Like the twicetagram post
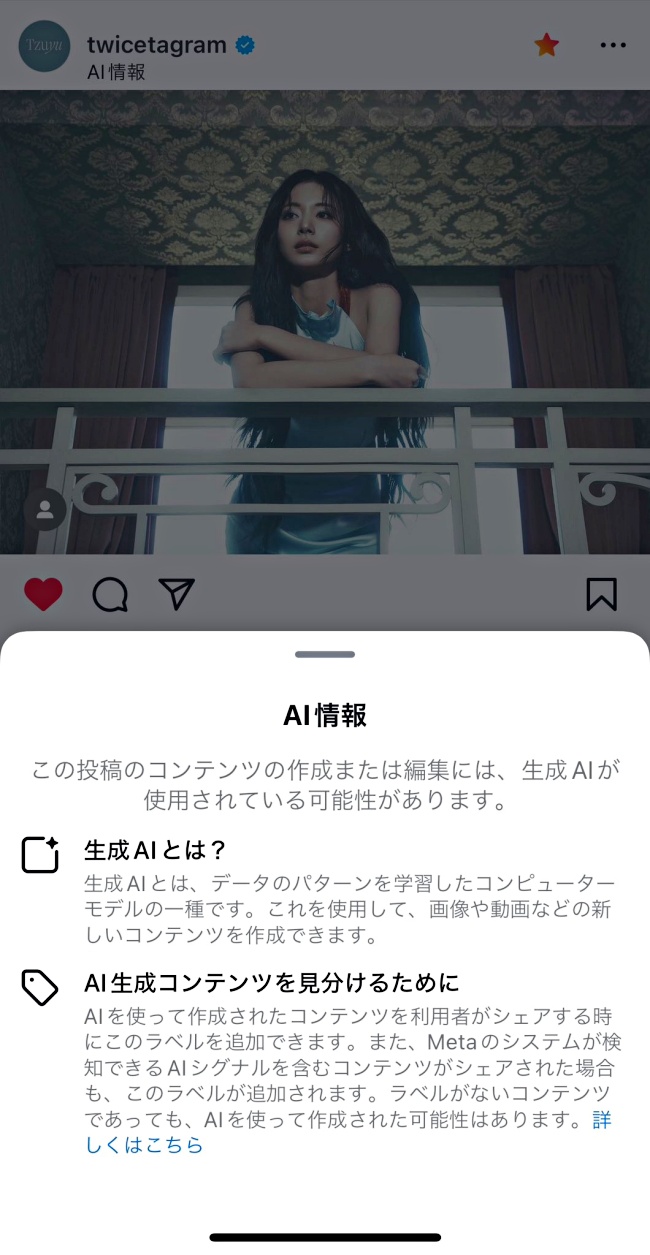Viewport: 650px width, 1255px height. click(43, 595)
